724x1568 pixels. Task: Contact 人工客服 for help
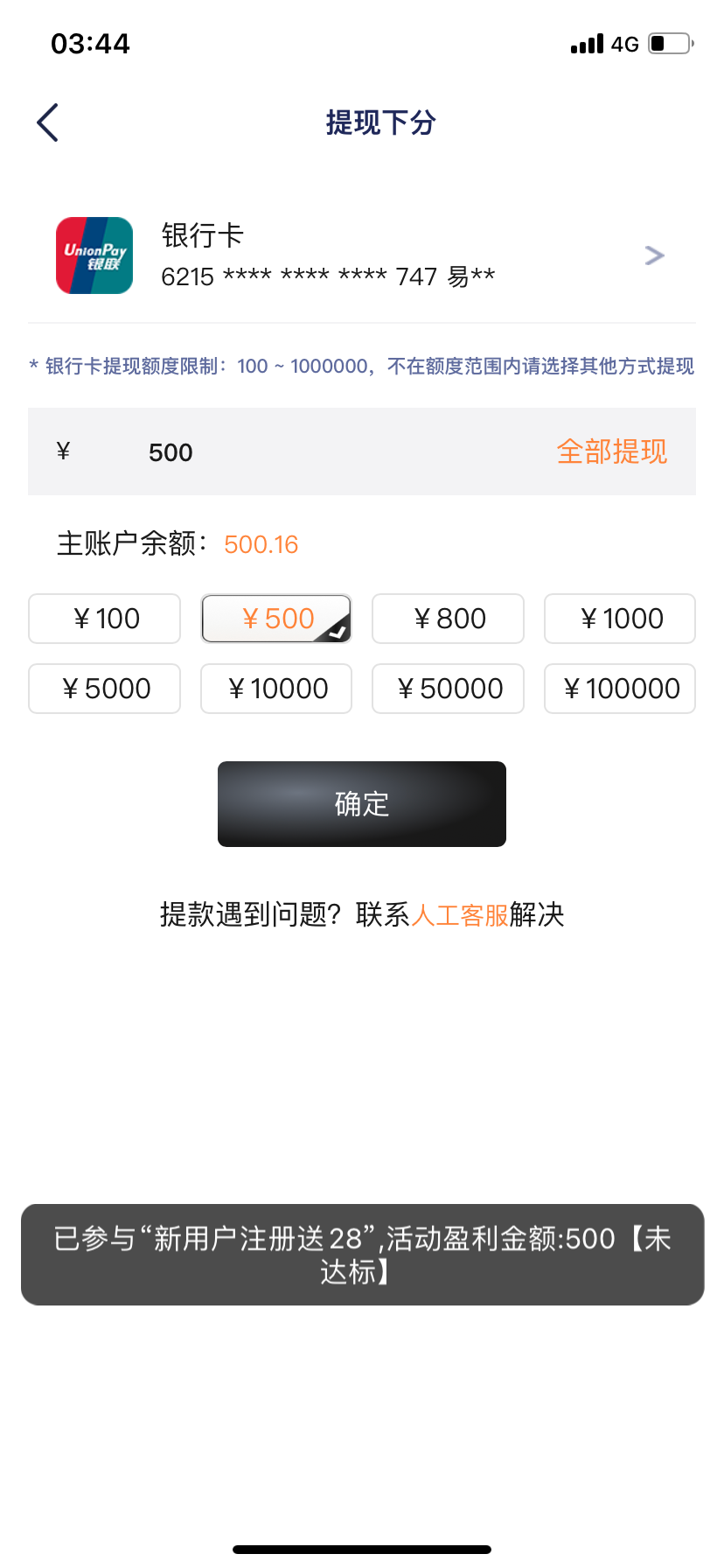pos(460,915)
